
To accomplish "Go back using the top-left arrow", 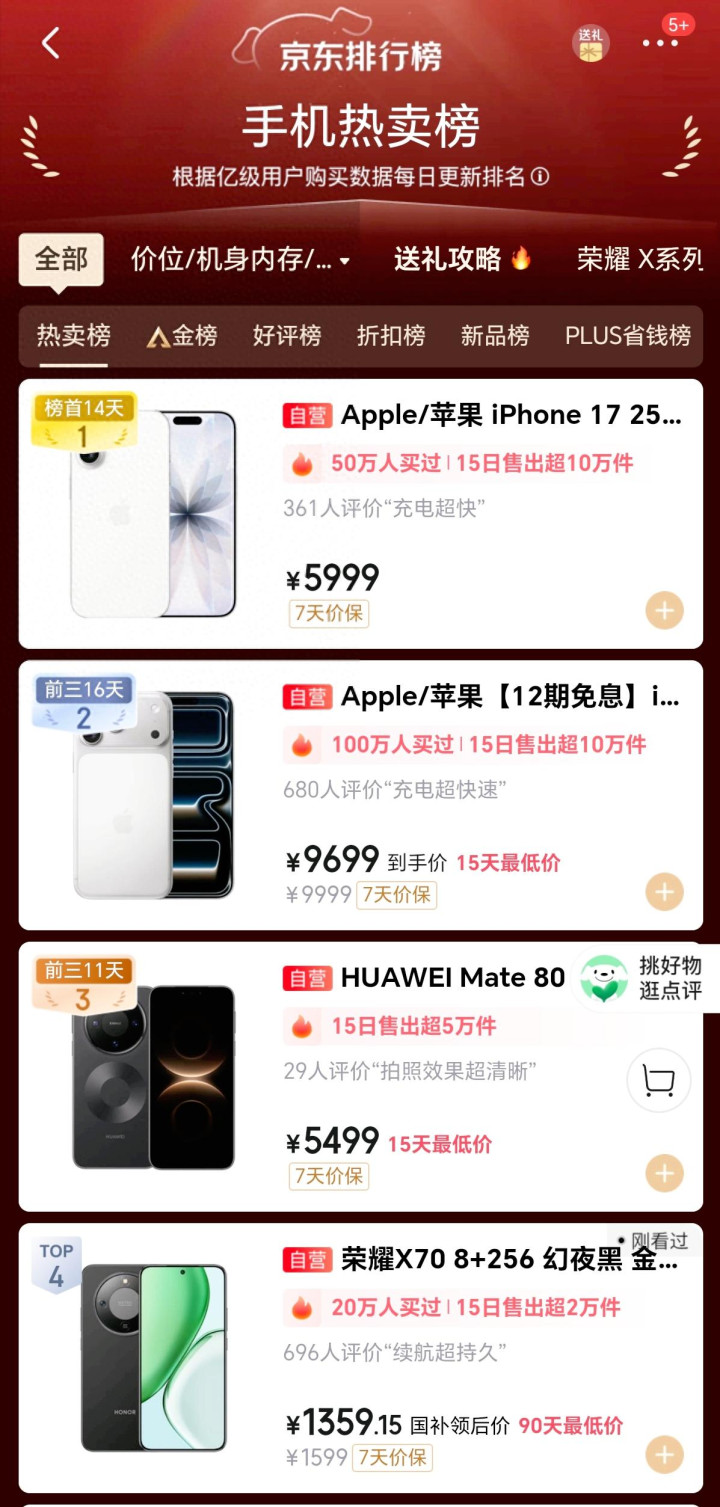I will [51, 43].
